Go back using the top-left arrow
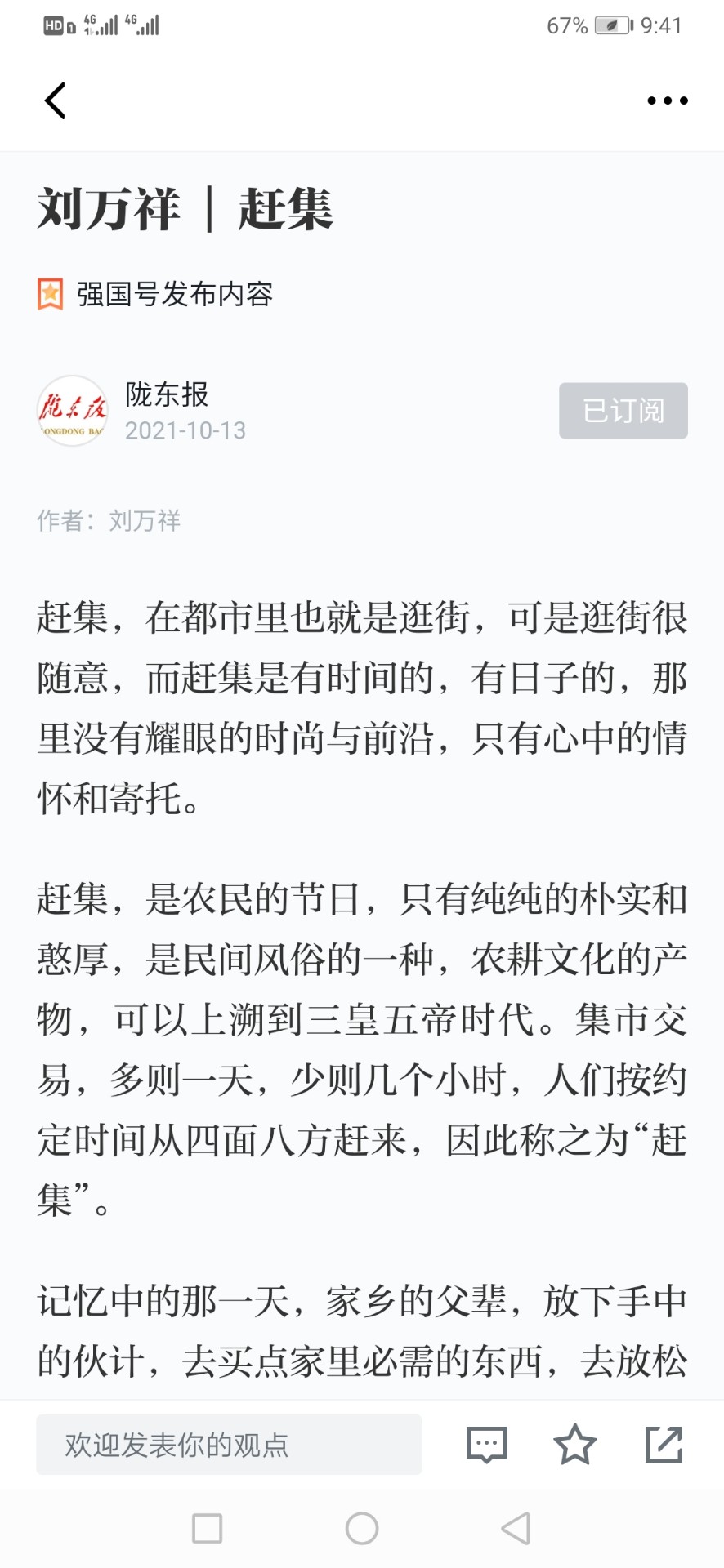Image resolution: width=724 pixels, height=1568 pixels. click(55, 101)
